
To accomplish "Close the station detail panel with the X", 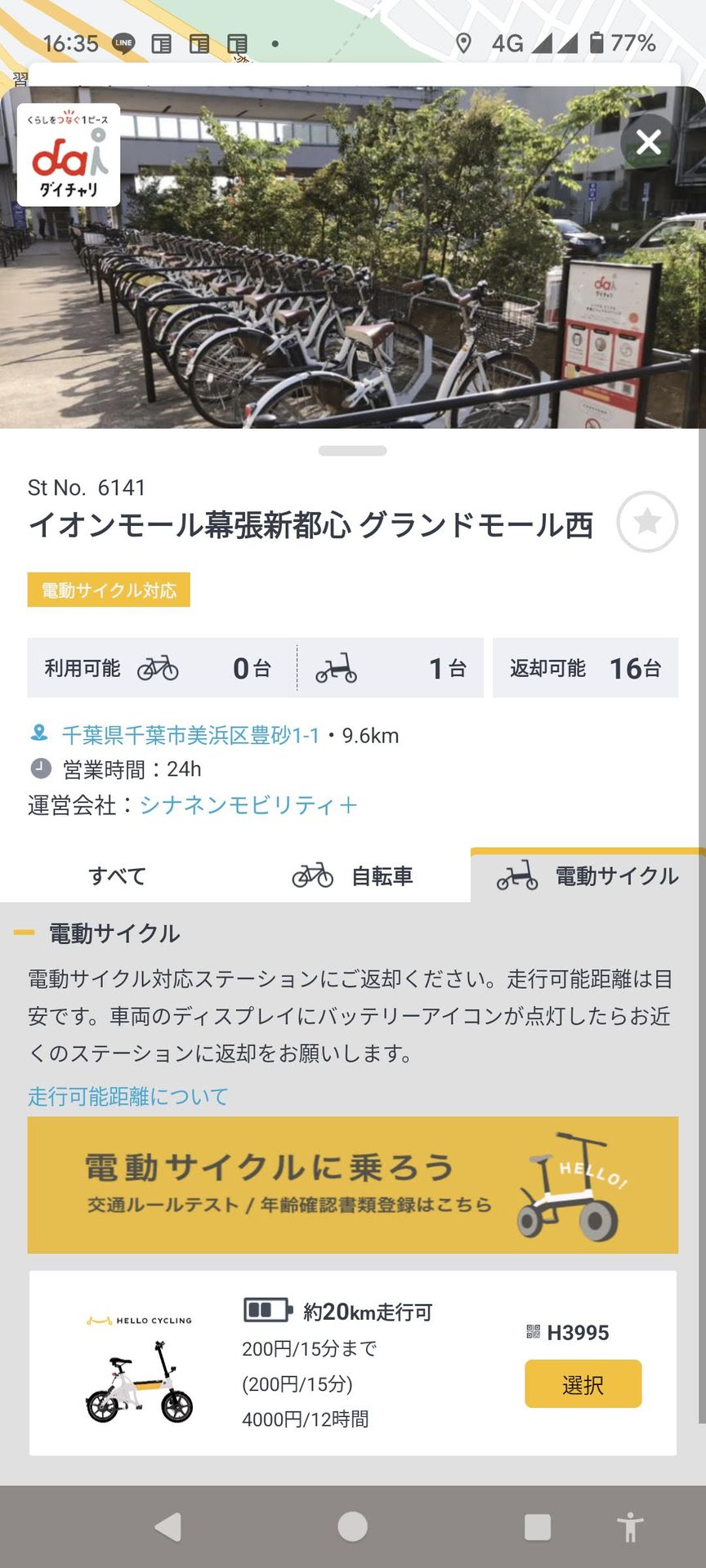I will click(x=648, y=142).
